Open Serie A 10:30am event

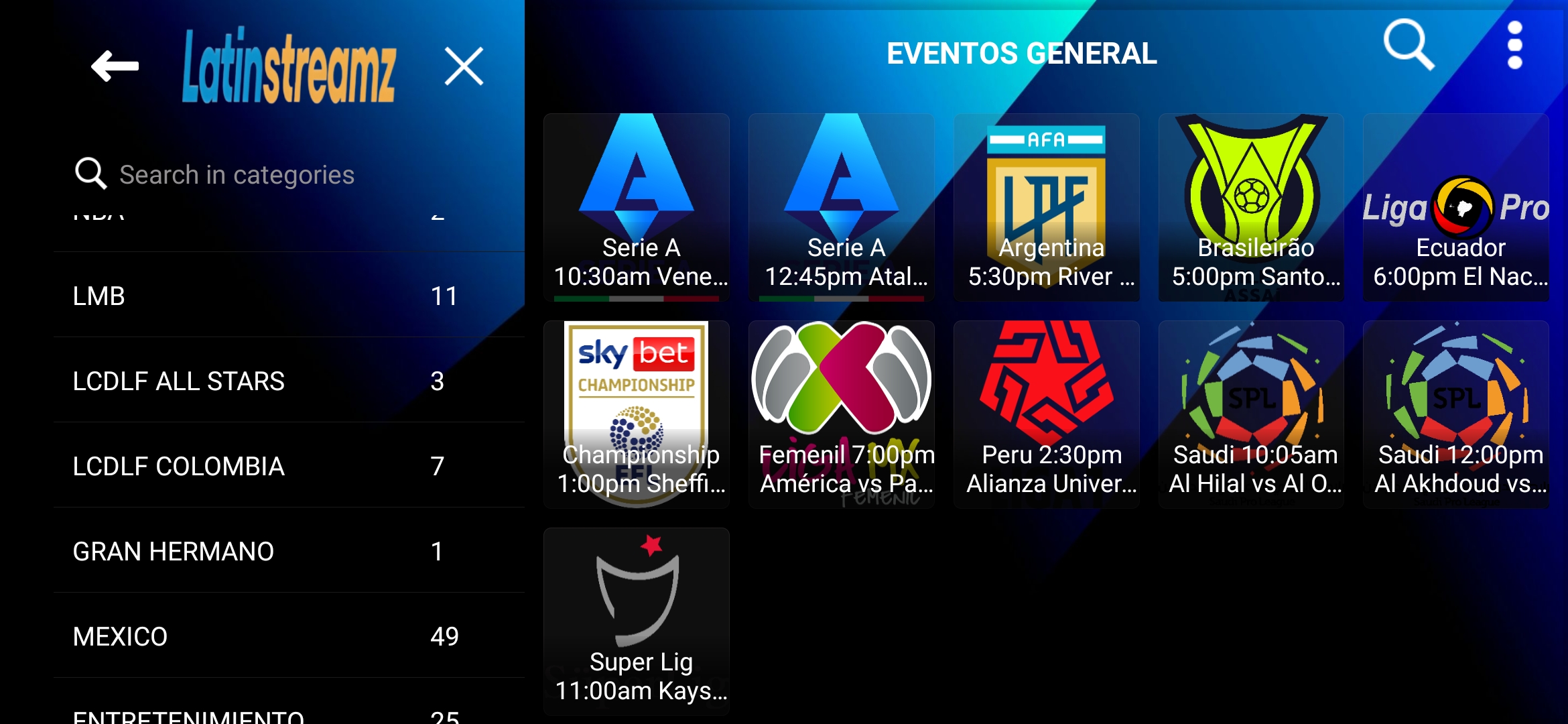[x=637, y=208]
